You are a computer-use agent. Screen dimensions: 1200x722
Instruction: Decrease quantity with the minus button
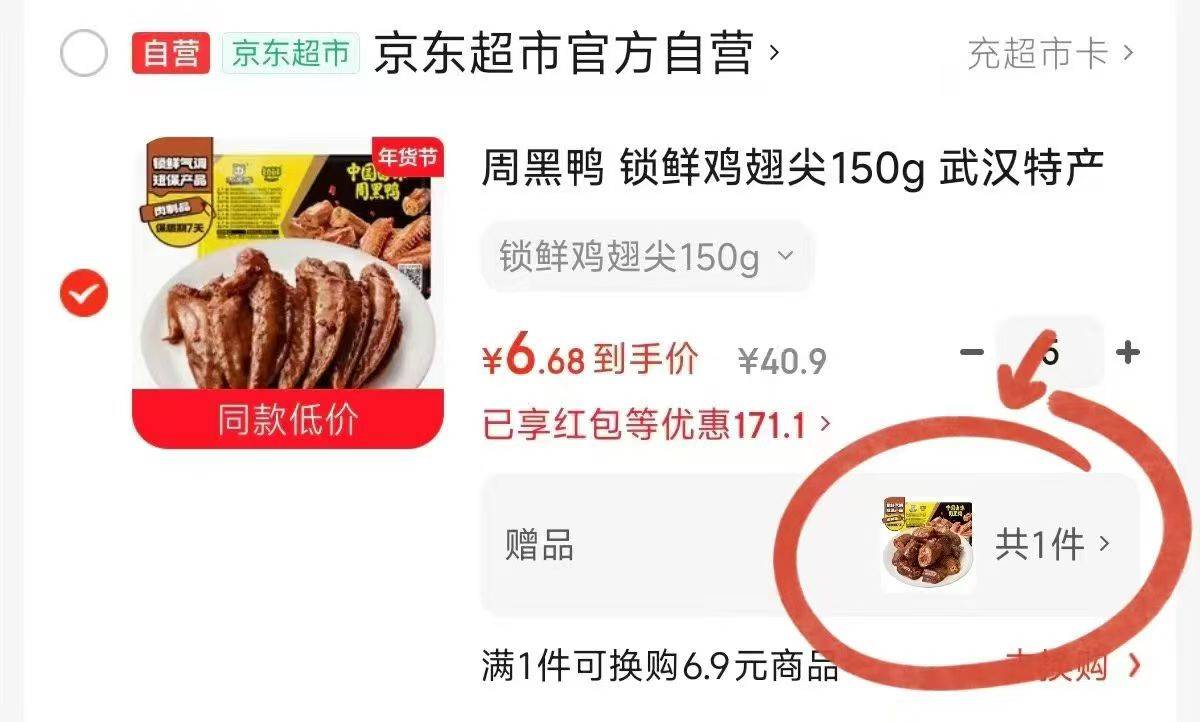(972, 352)
